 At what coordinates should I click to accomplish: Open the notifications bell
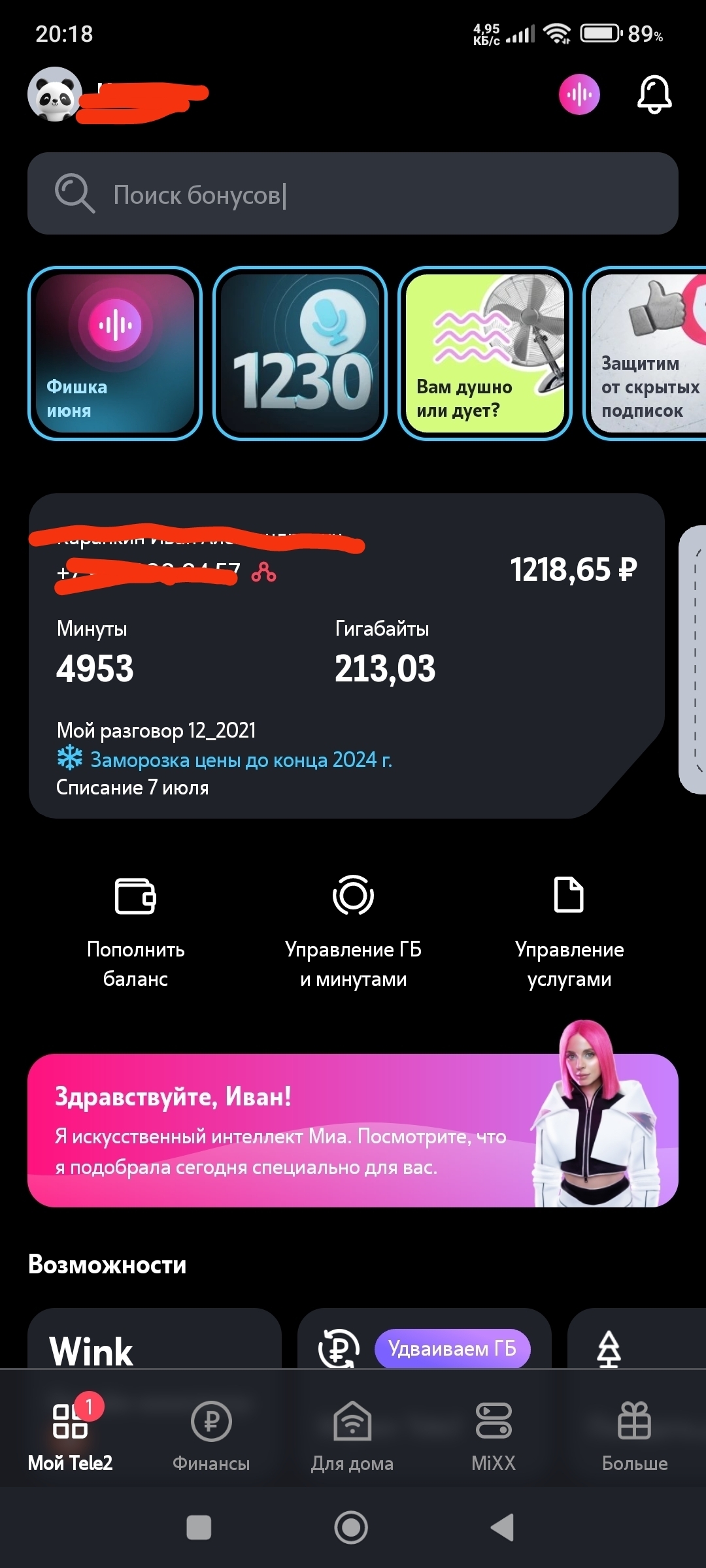(x=654, y=94)
